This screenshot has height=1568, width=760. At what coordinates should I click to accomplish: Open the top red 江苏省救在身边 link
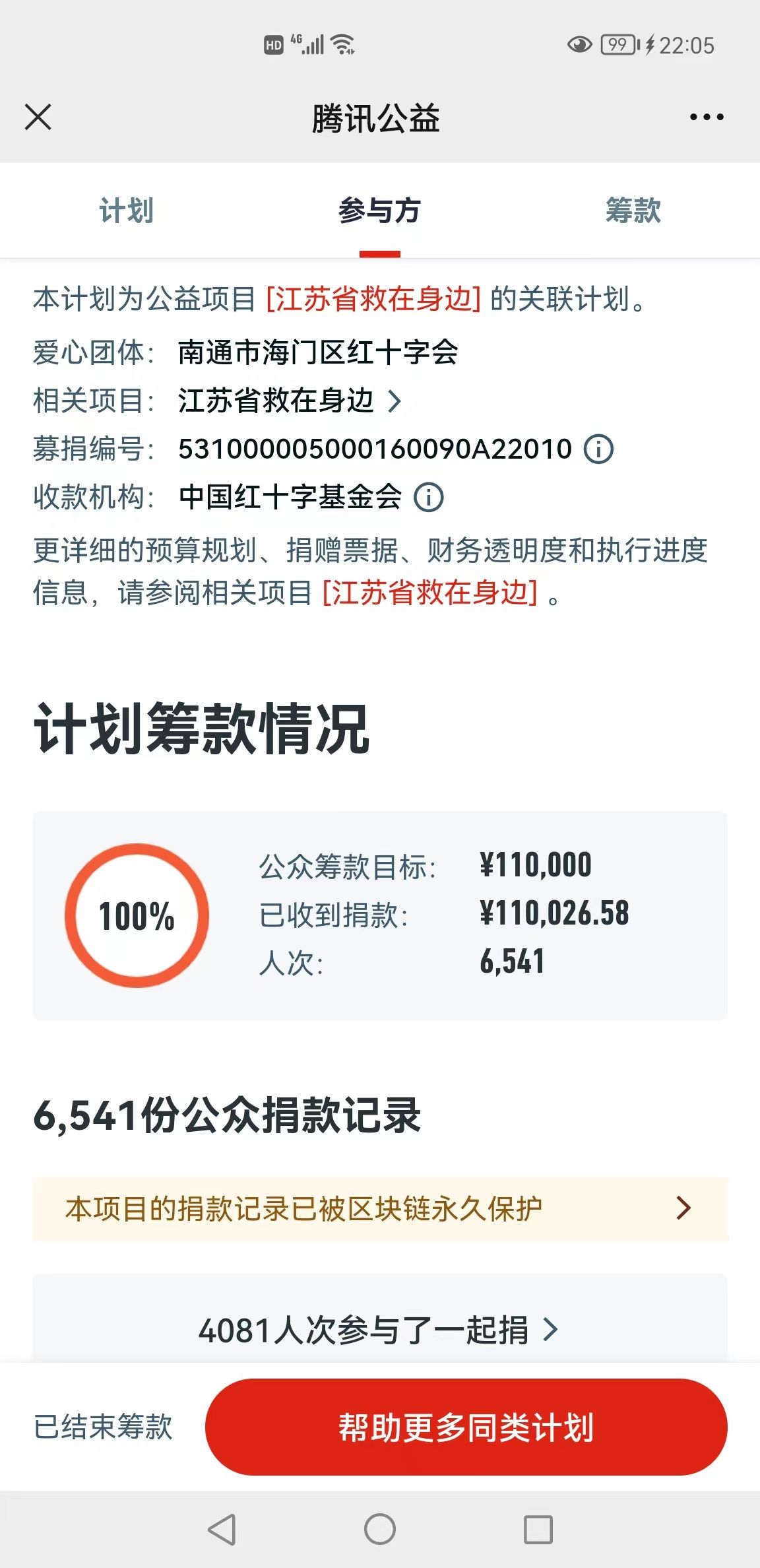click(373, 299)
